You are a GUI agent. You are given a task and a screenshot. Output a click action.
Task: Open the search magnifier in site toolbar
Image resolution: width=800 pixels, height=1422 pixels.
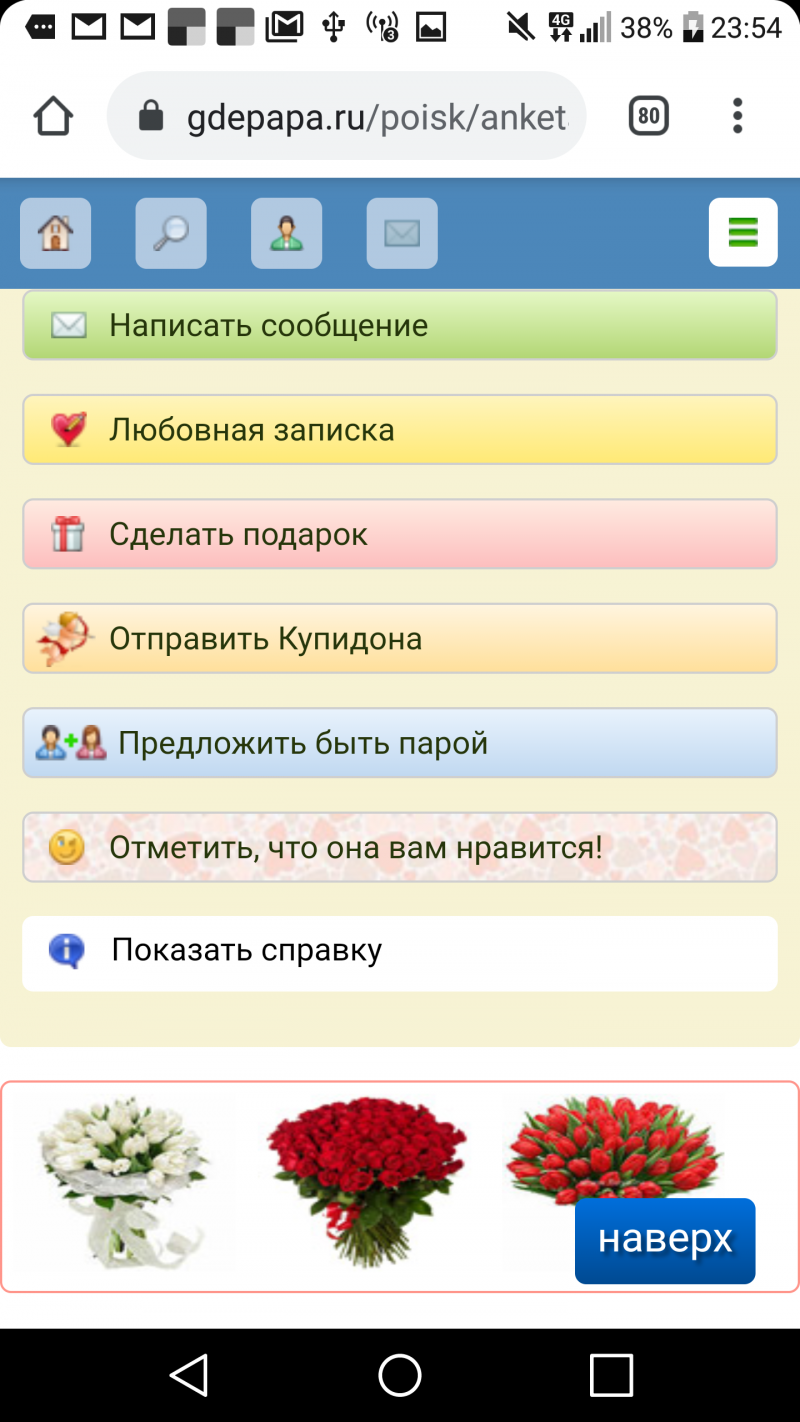(x=171, y=233)
